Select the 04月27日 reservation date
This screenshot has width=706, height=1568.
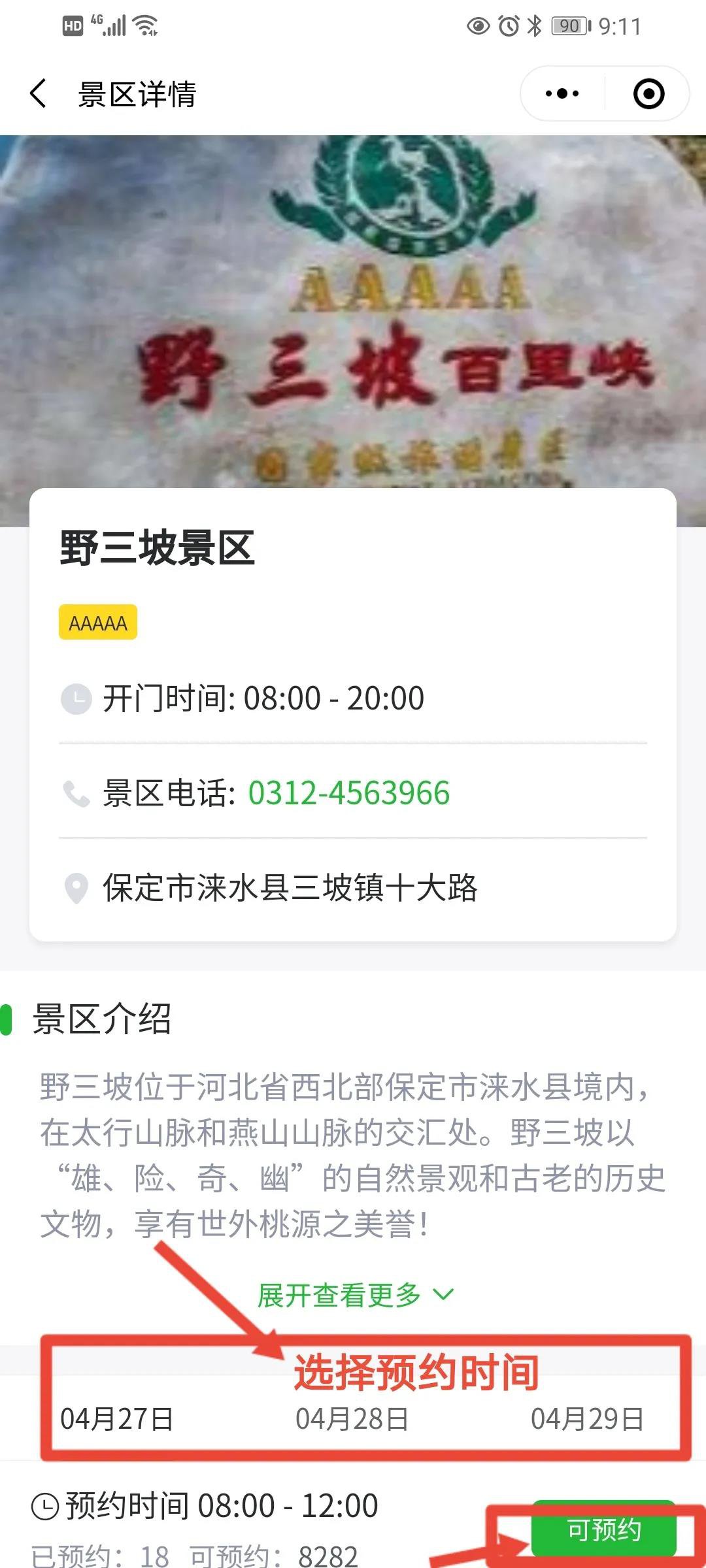point(117,1419)
